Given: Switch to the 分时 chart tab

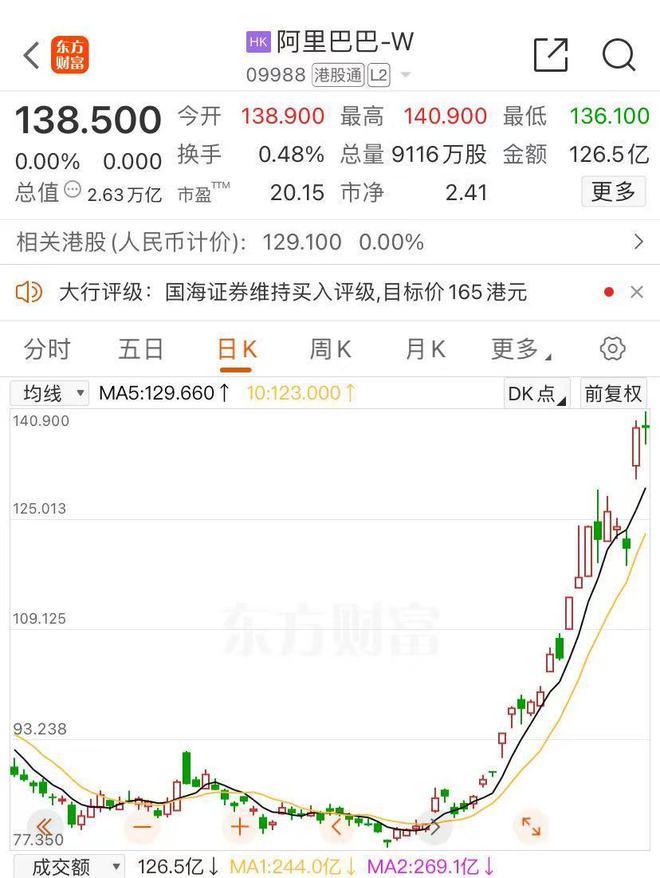Looking at the screenshot, I should tap(48, 349).
